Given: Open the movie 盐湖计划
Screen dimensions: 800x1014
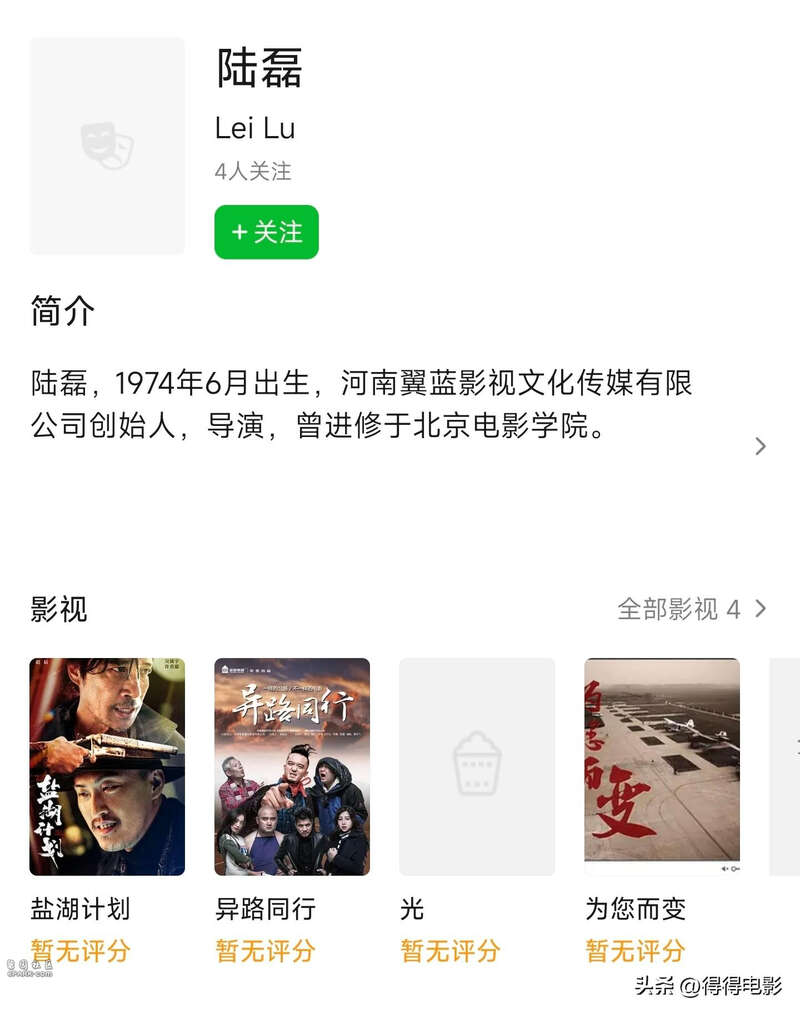Looking at the screenshot, I should click(107, 767).
